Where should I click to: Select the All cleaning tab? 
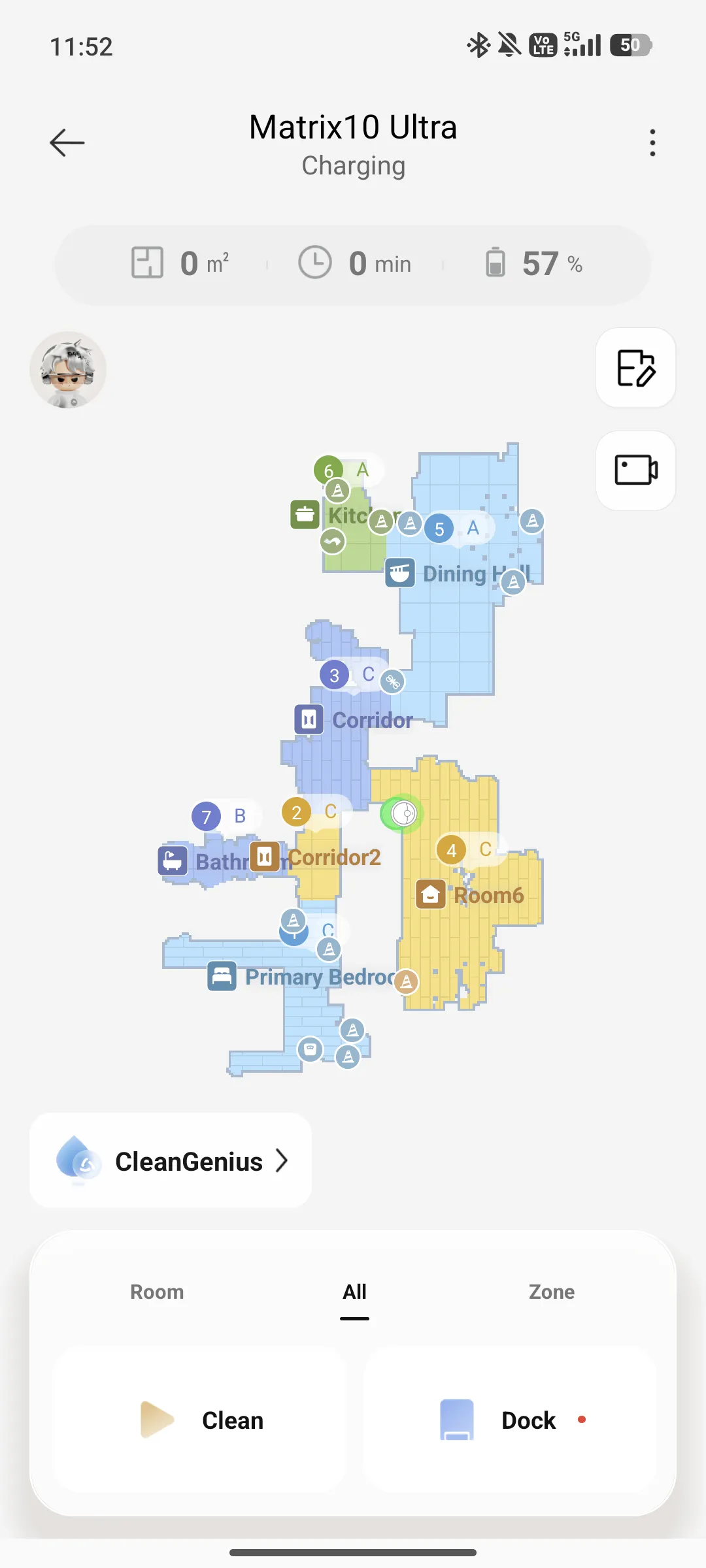pos(354,1292)
